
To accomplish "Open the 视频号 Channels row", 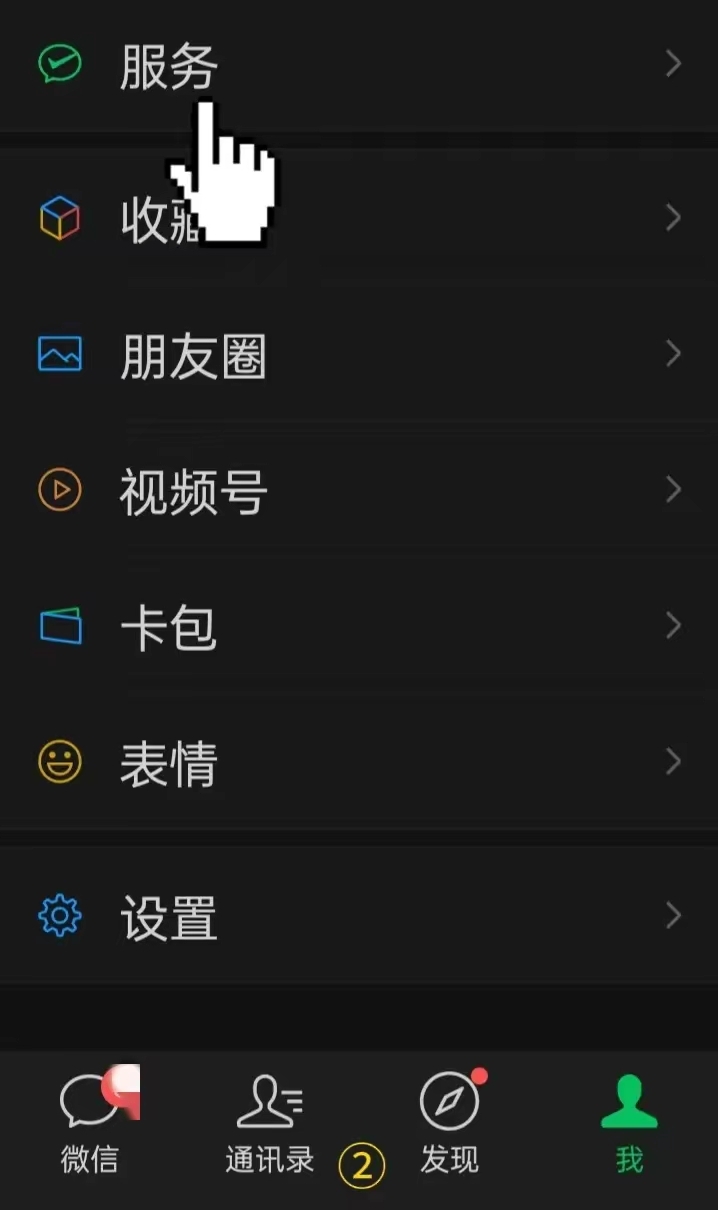I will 359,490.
